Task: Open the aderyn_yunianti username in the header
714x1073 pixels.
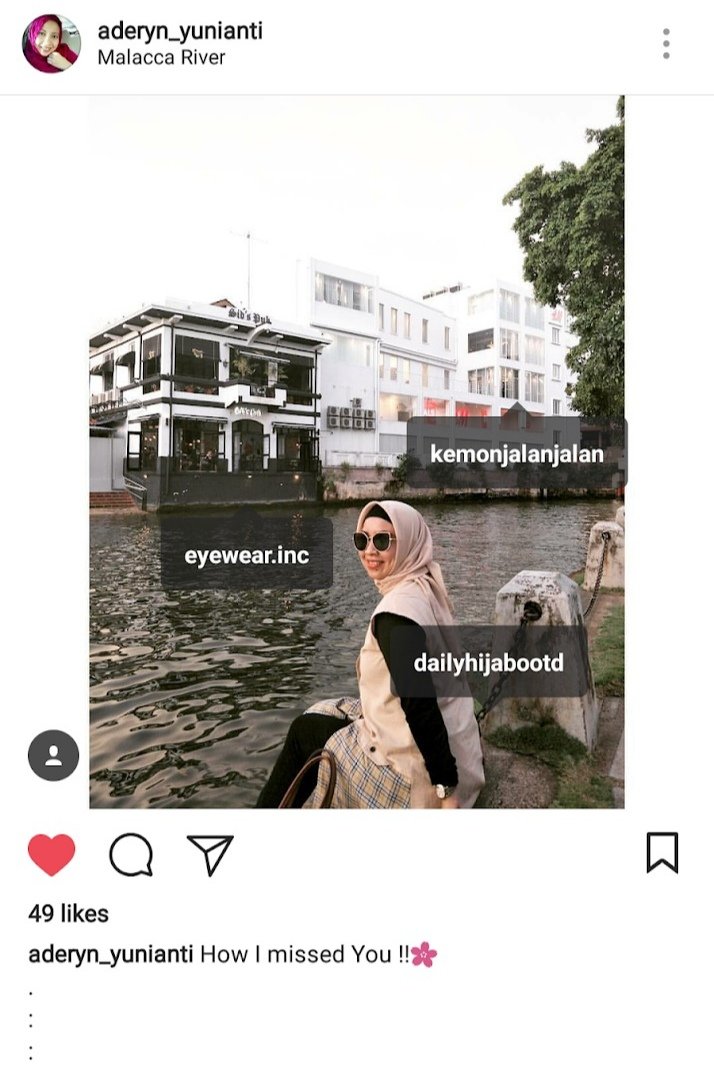Action: (180, 31)
